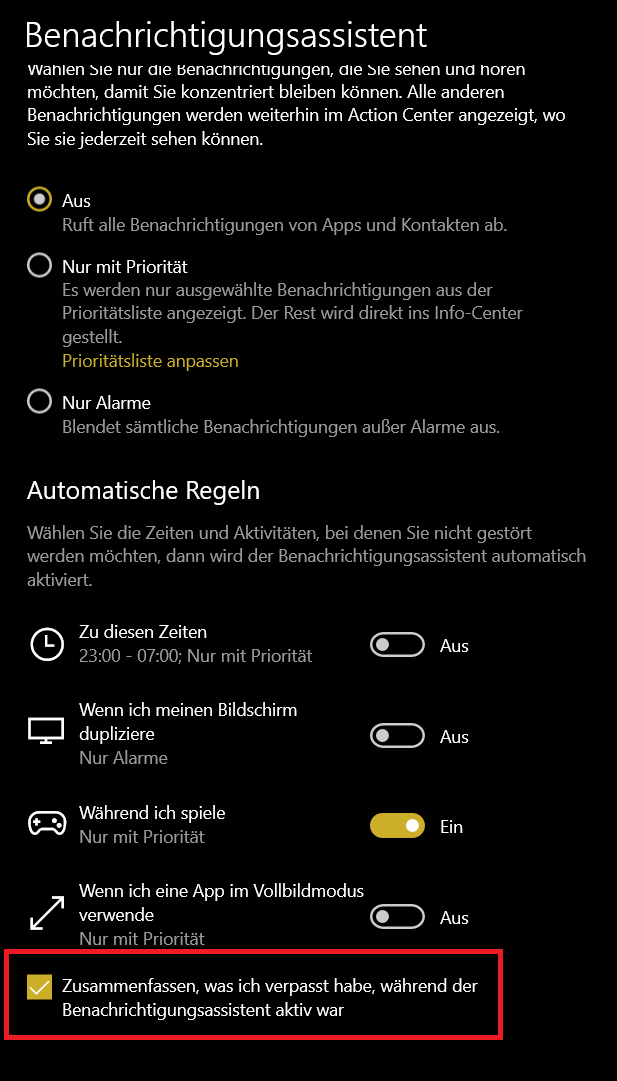
Task: Open the Prioritätsliste anpassen link
Action: 150,360
